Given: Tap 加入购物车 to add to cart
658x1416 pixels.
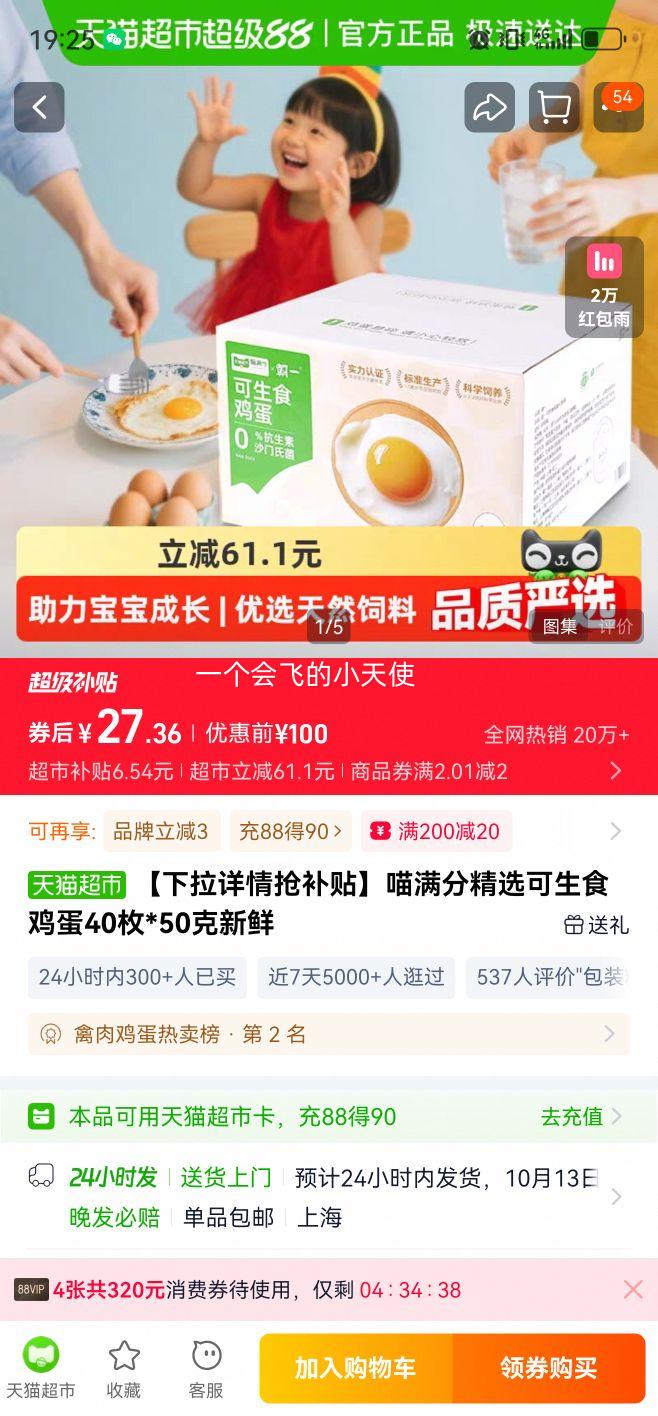Looking at the screenshot, I should coord(355,1368).
